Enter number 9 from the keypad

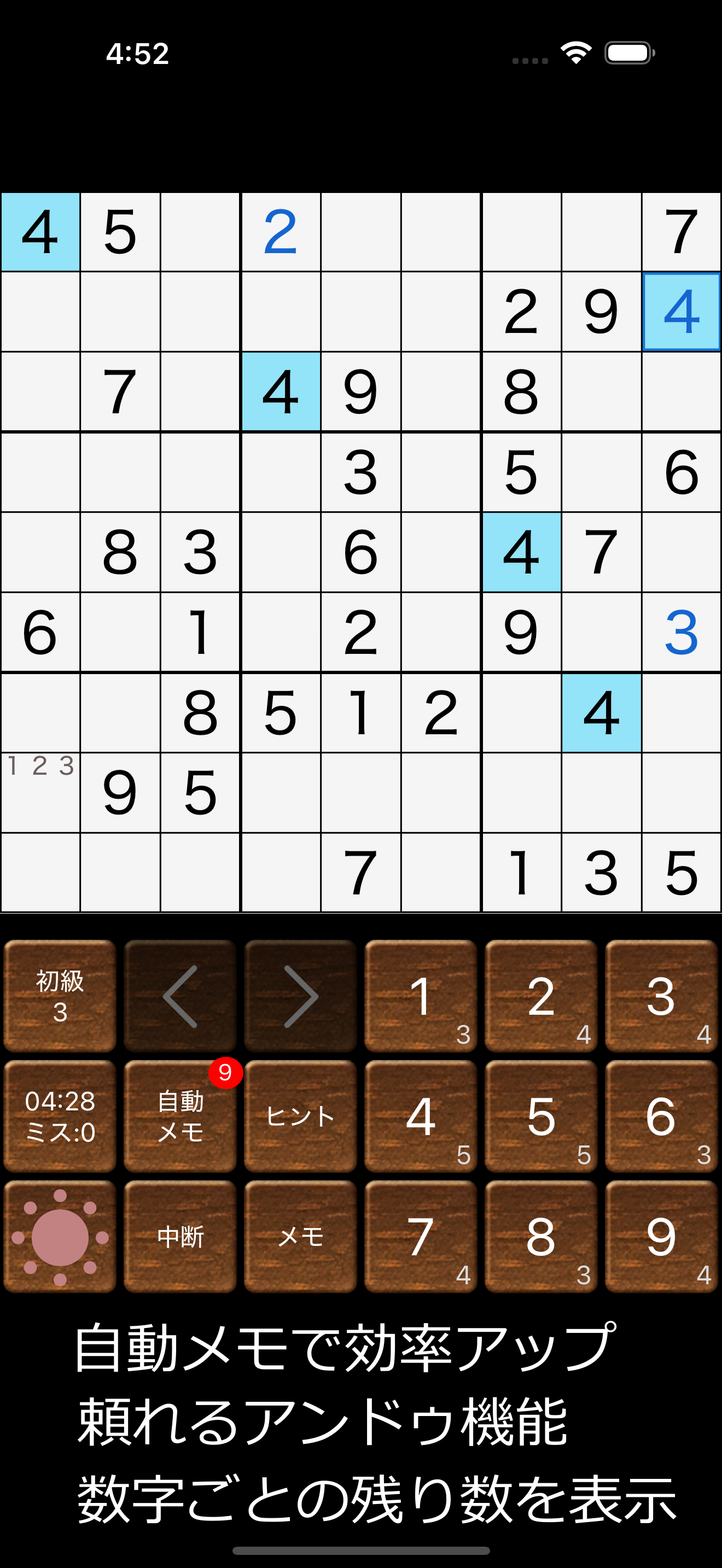(661, 1237)
